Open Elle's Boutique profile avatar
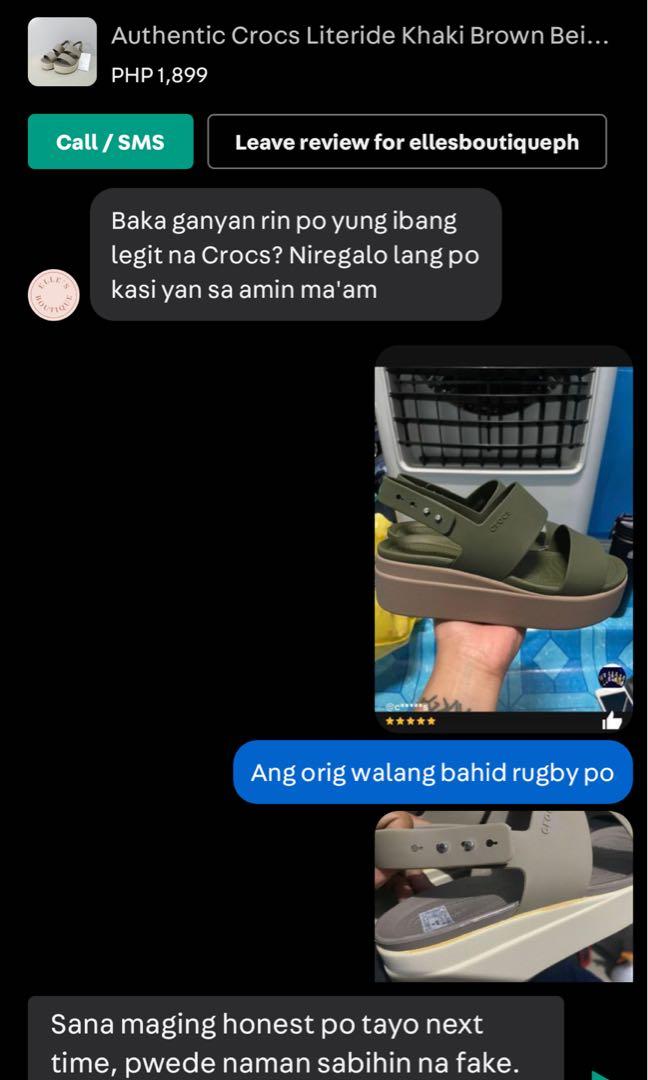The width and height of the screenshot is (648, 1080). pos(55,296)
